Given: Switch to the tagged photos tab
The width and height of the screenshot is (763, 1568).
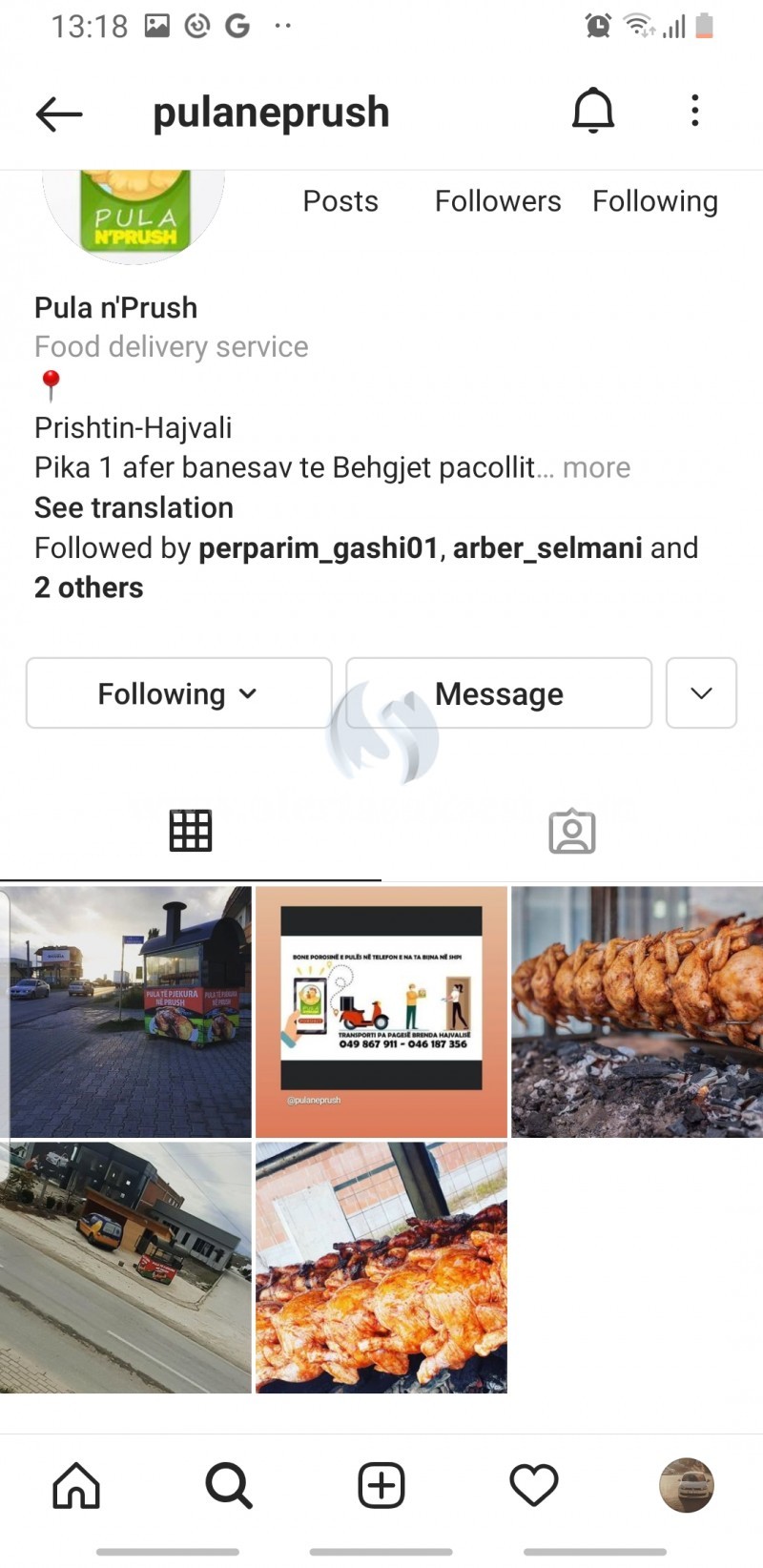Looking at the screenshot, I should [x=572, y=832].
